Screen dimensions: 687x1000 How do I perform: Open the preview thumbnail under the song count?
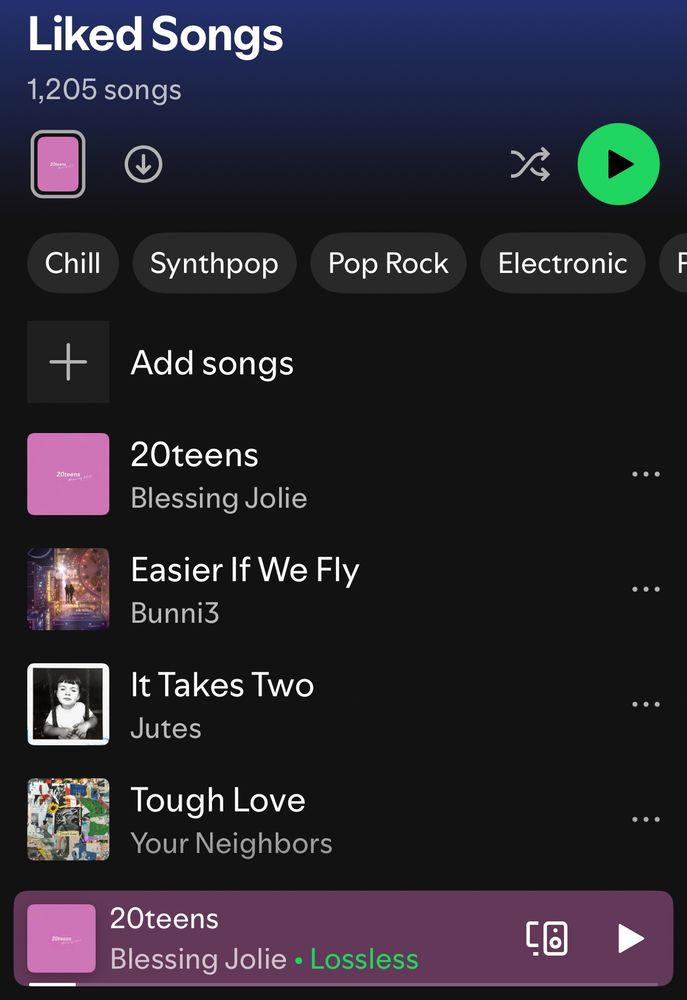[58, 164]
